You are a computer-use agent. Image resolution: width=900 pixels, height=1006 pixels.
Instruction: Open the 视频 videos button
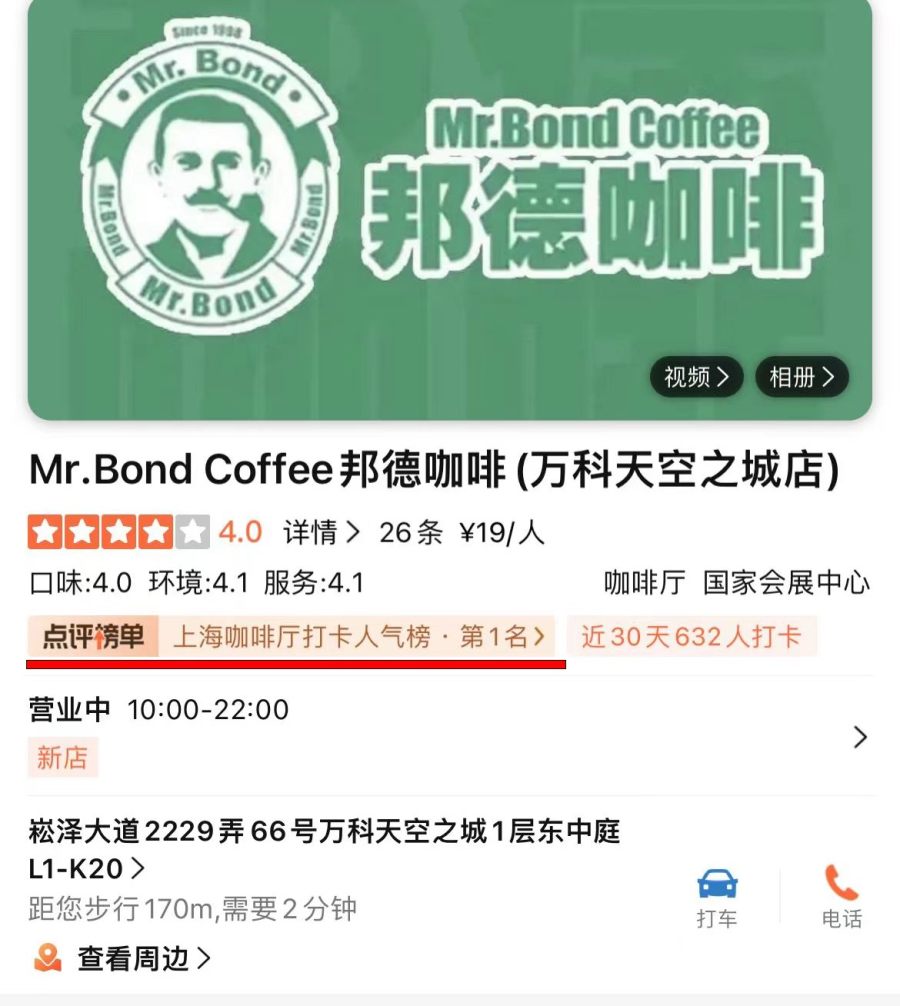tap(697, 377)
